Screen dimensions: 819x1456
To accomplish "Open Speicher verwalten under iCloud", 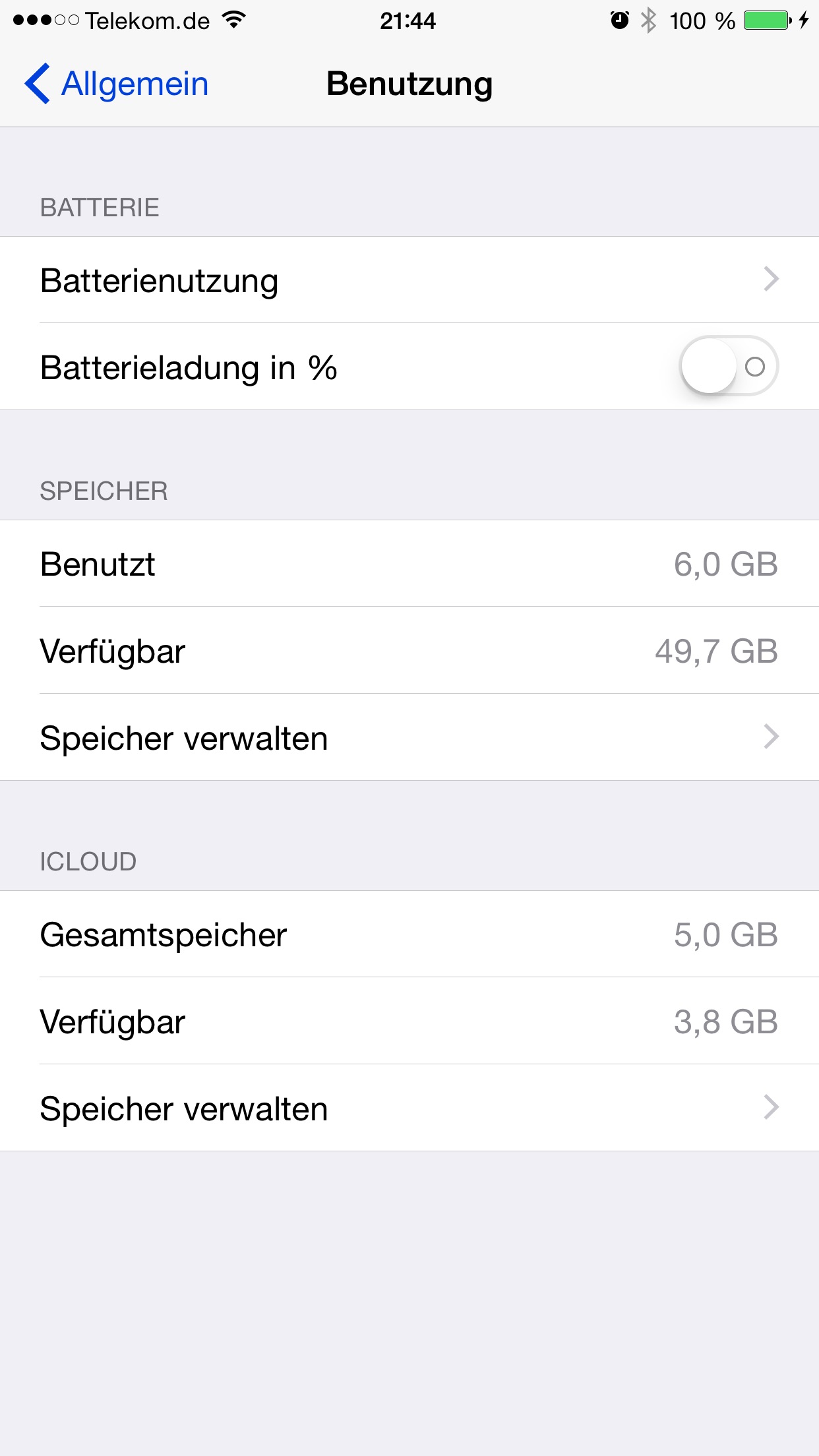I will [x=409, y=1108].
